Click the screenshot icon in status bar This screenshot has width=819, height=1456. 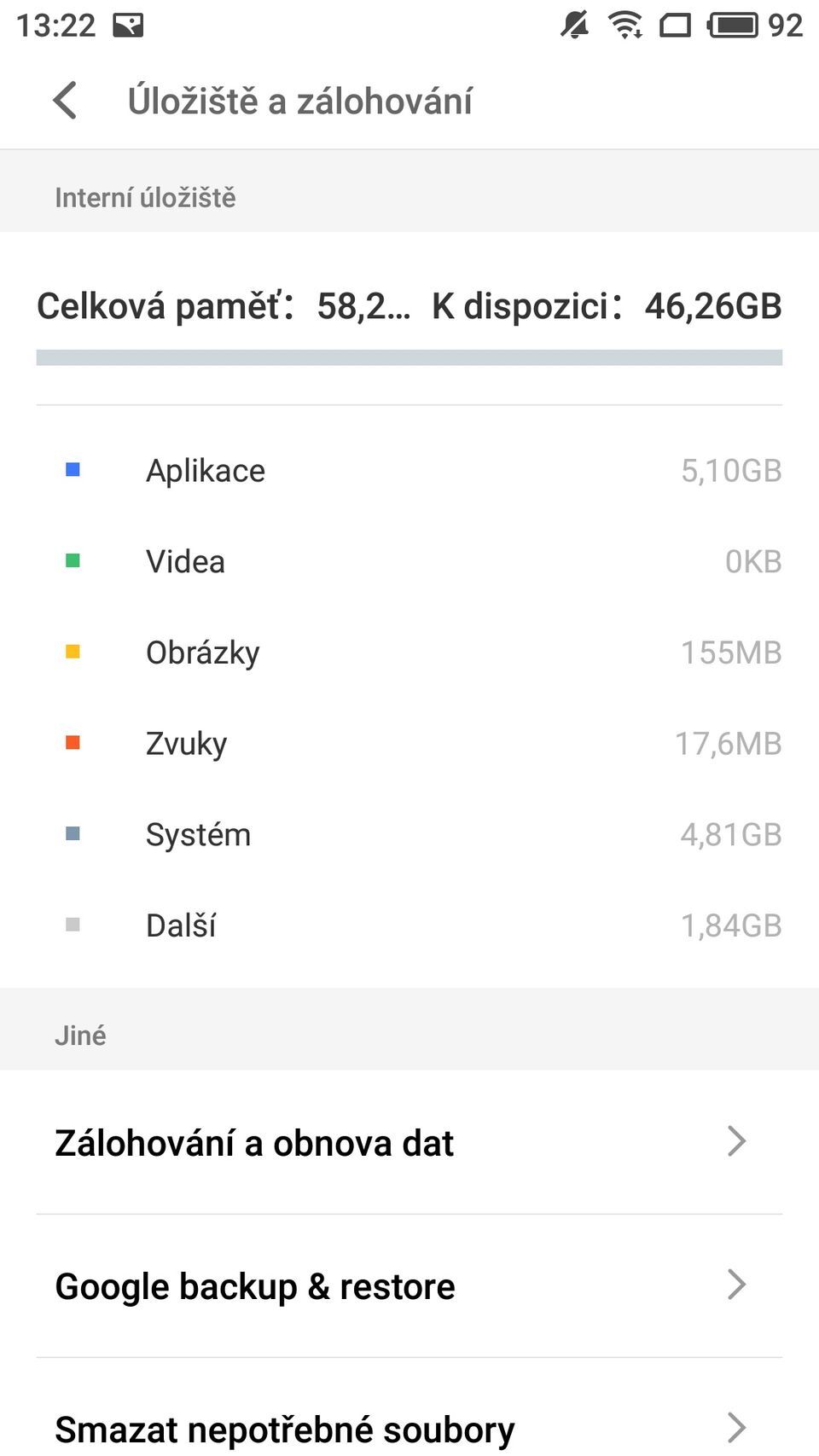click(x=130, y=26)
